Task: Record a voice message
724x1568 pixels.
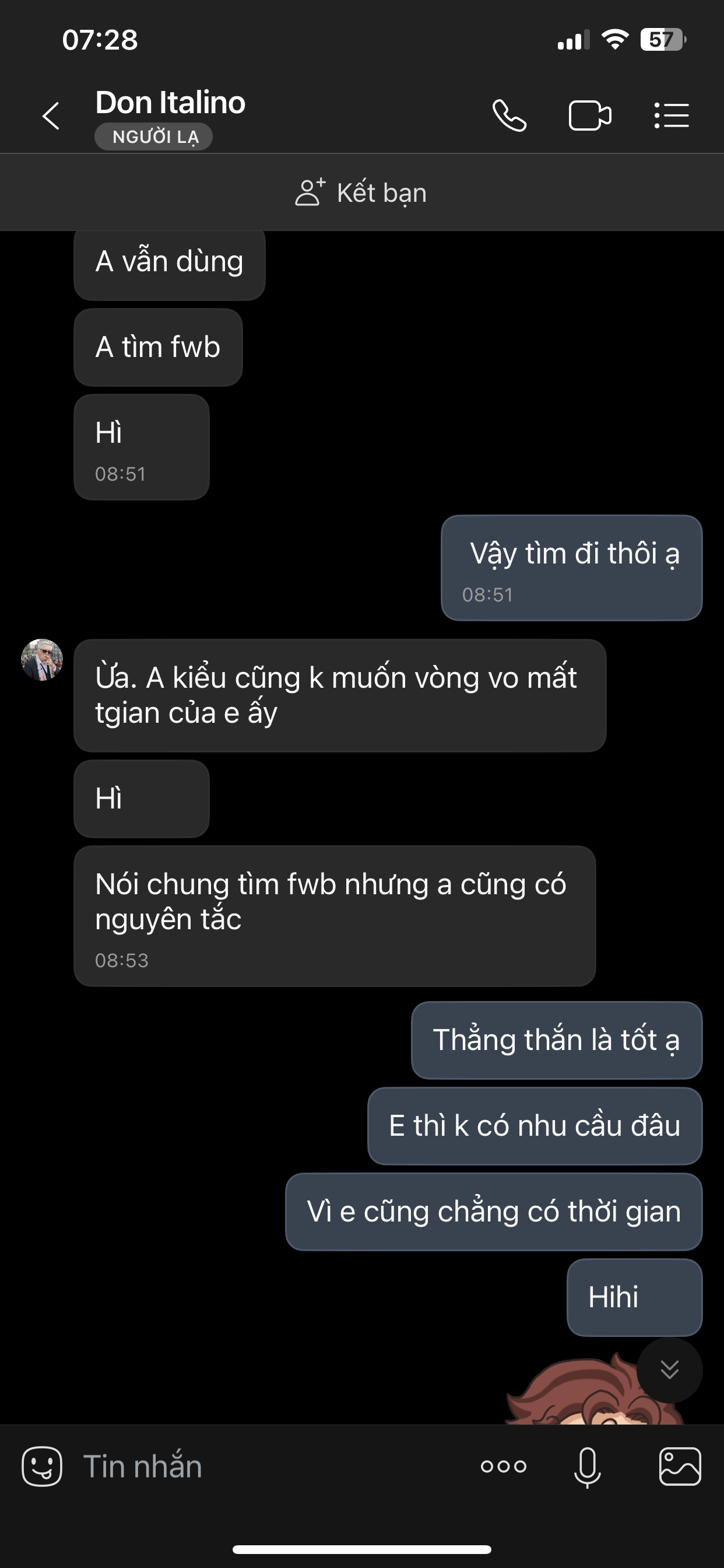Action: point(587,1466)
